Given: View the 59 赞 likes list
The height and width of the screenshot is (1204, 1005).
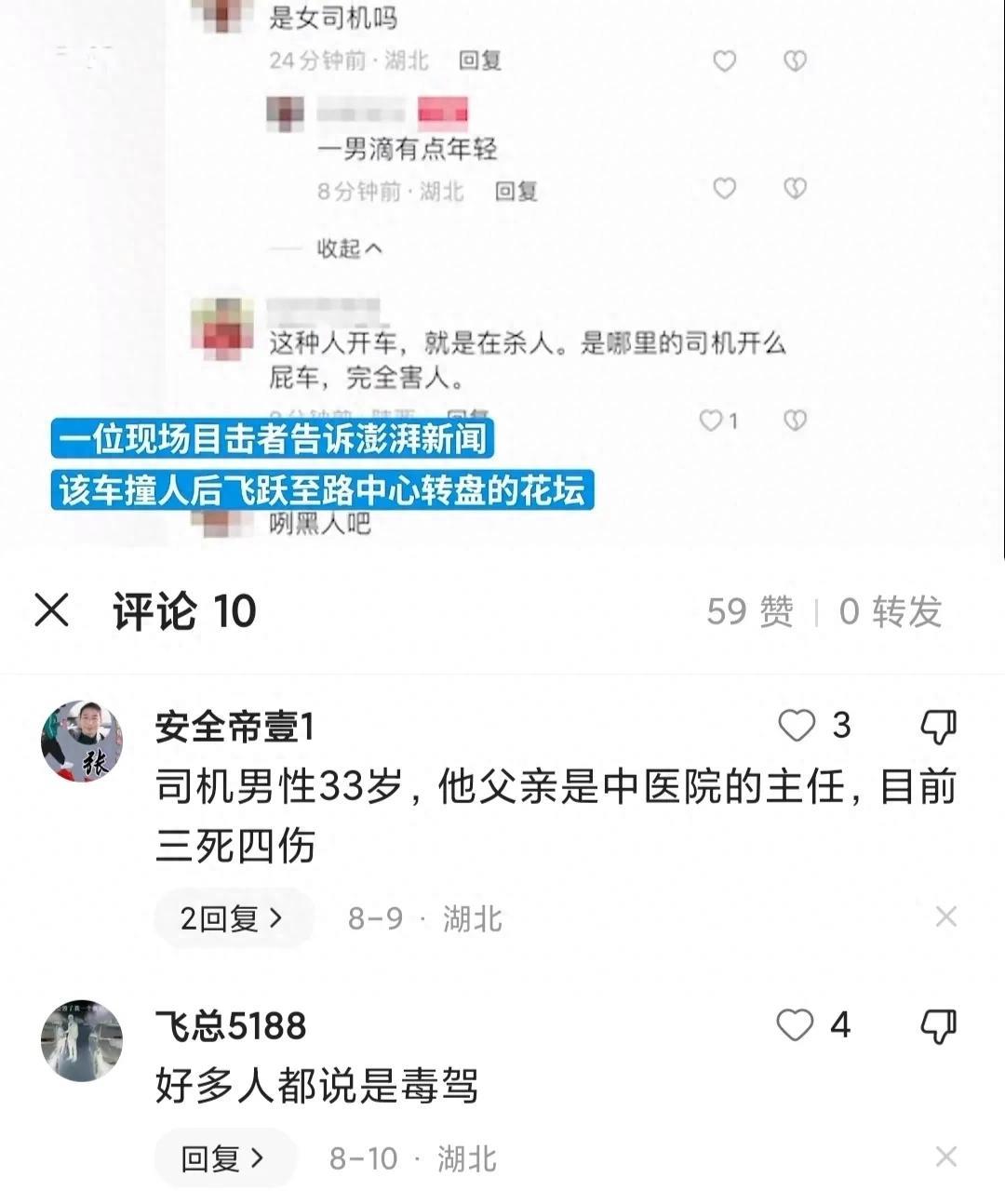Looking at the screenshot, I should coord(750,611).
